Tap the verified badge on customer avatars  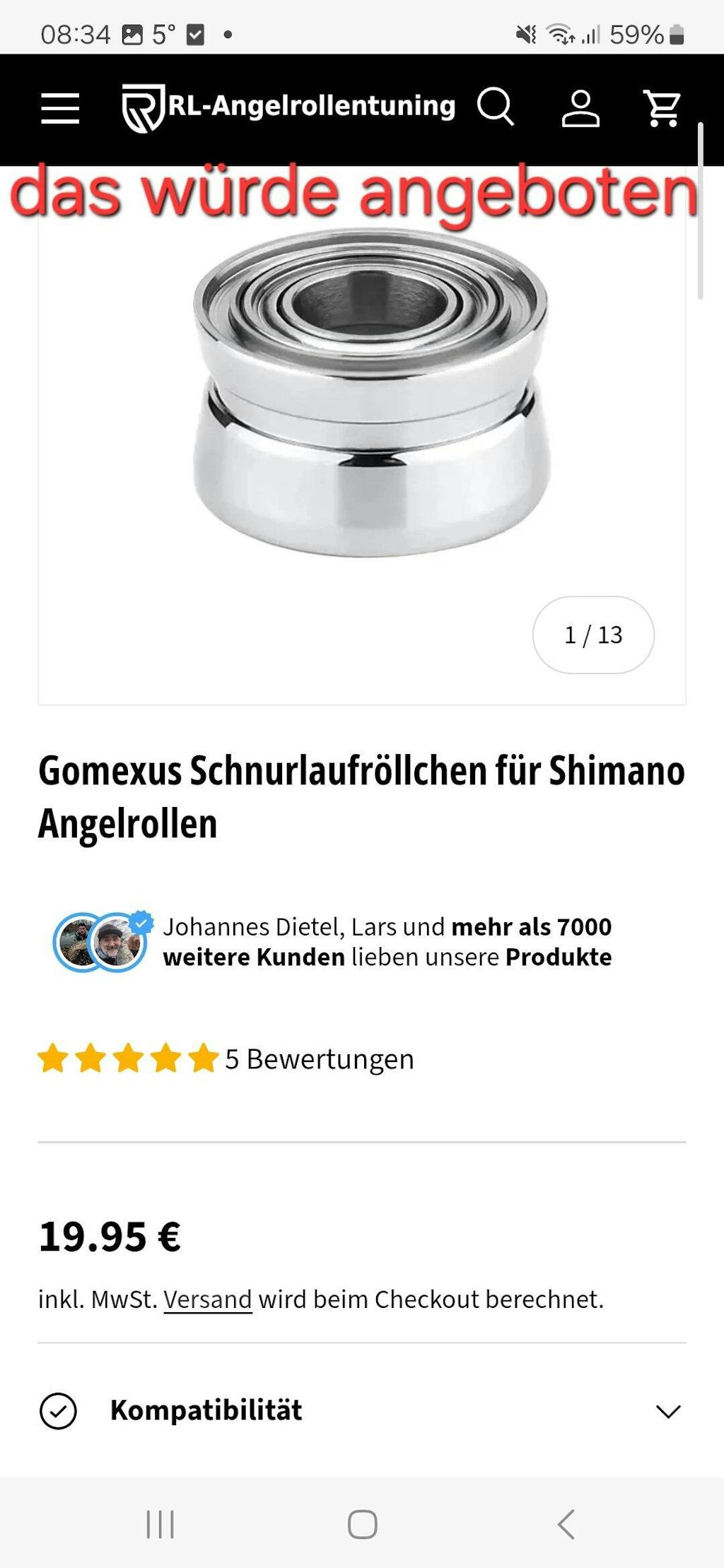(x=139, y=922)
